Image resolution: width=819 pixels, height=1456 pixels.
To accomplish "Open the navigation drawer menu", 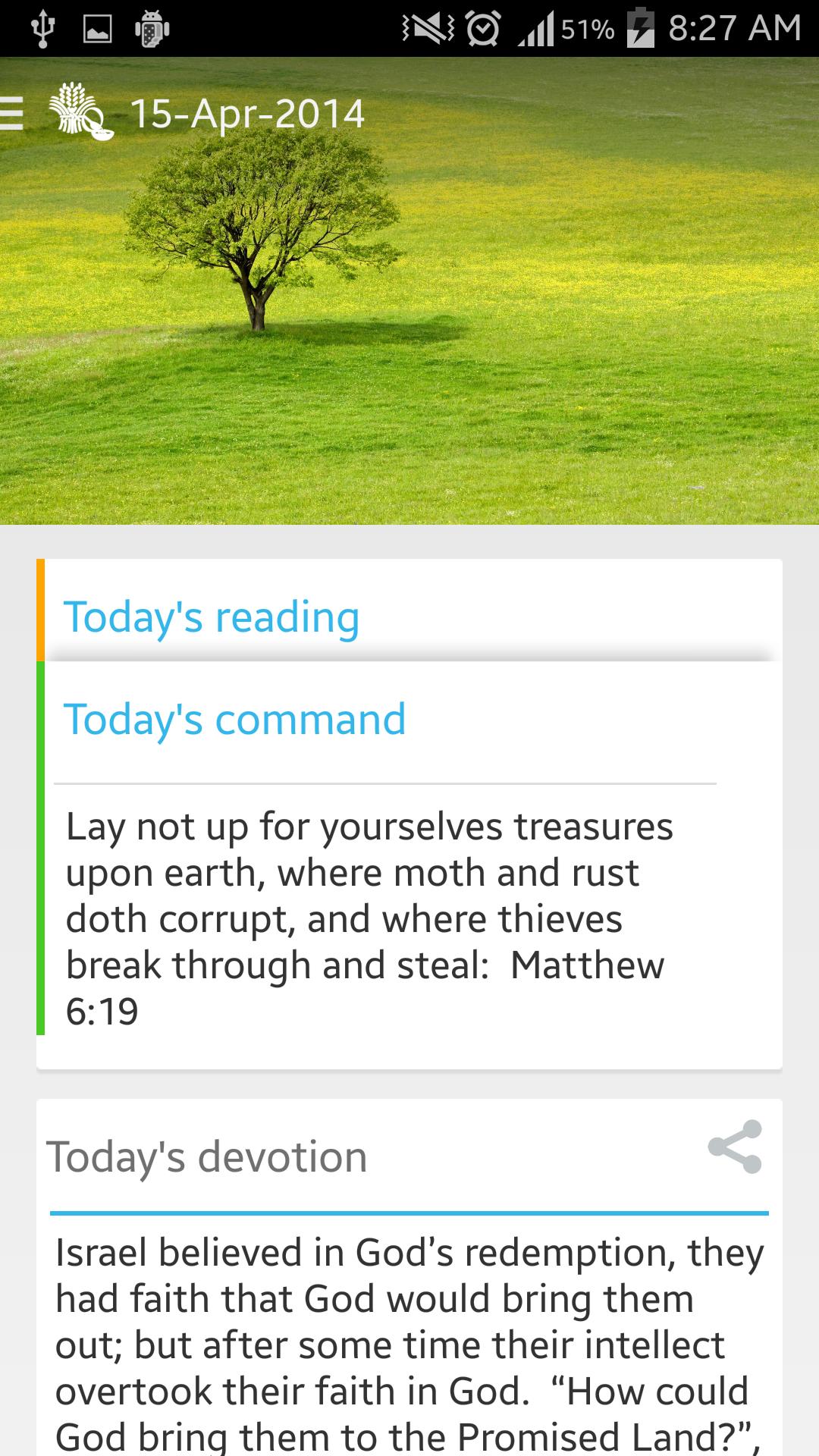I will (x=14, y=114).
